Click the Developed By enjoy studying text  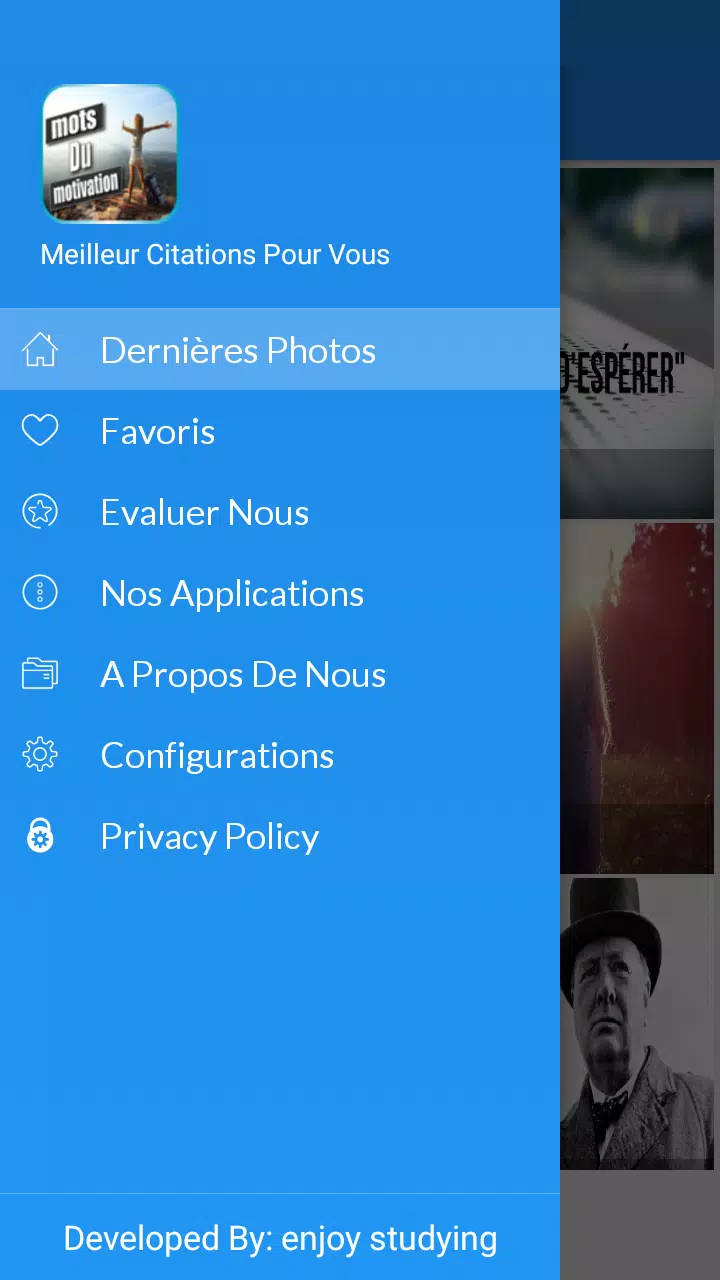(280, 1238)
